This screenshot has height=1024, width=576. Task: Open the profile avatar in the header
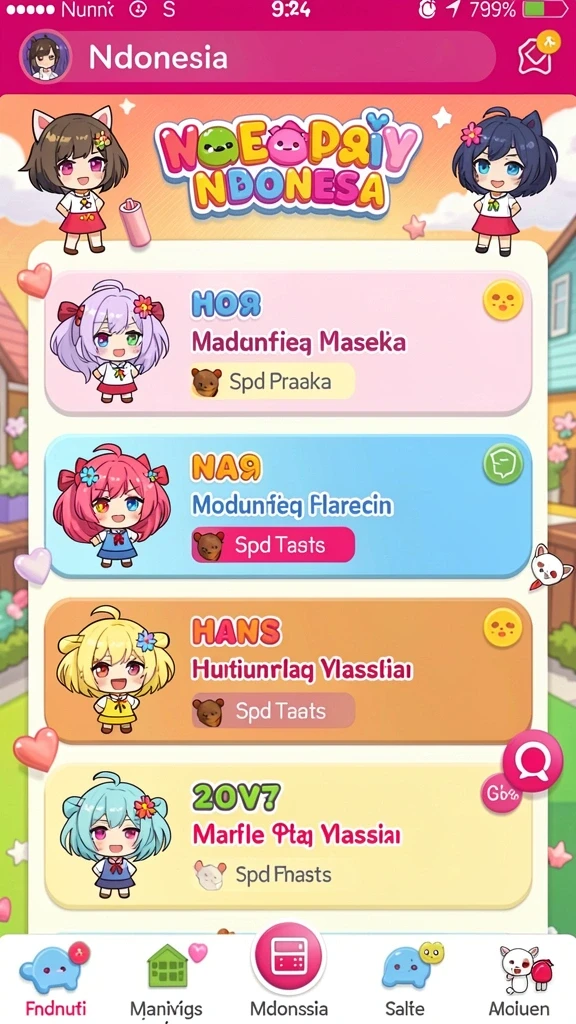pyautogui.click(x=46, y=56)
